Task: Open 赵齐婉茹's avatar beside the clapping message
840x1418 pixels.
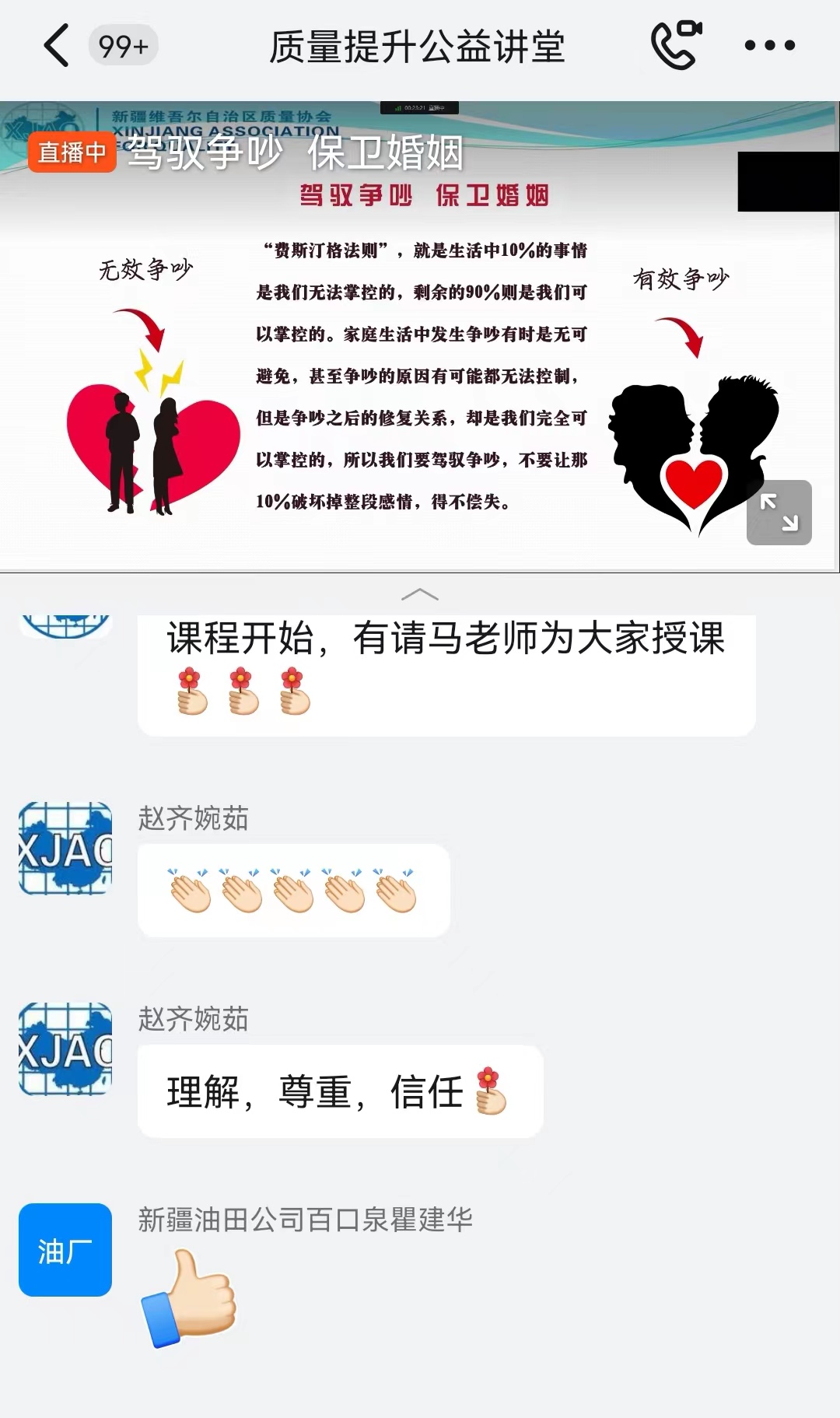Action: pos(65,848)
